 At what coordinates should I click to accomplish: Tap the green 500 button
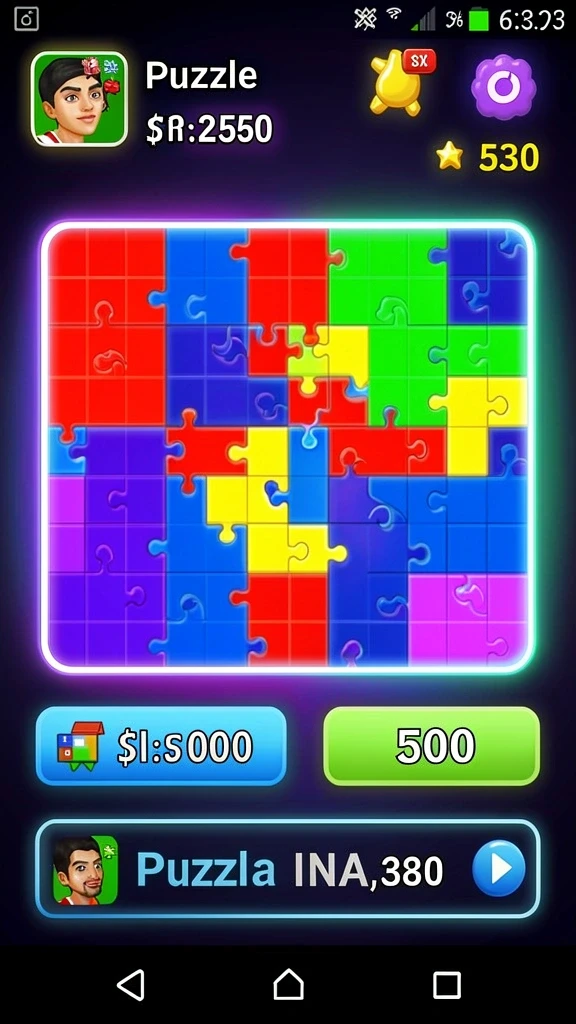(432, 746)
